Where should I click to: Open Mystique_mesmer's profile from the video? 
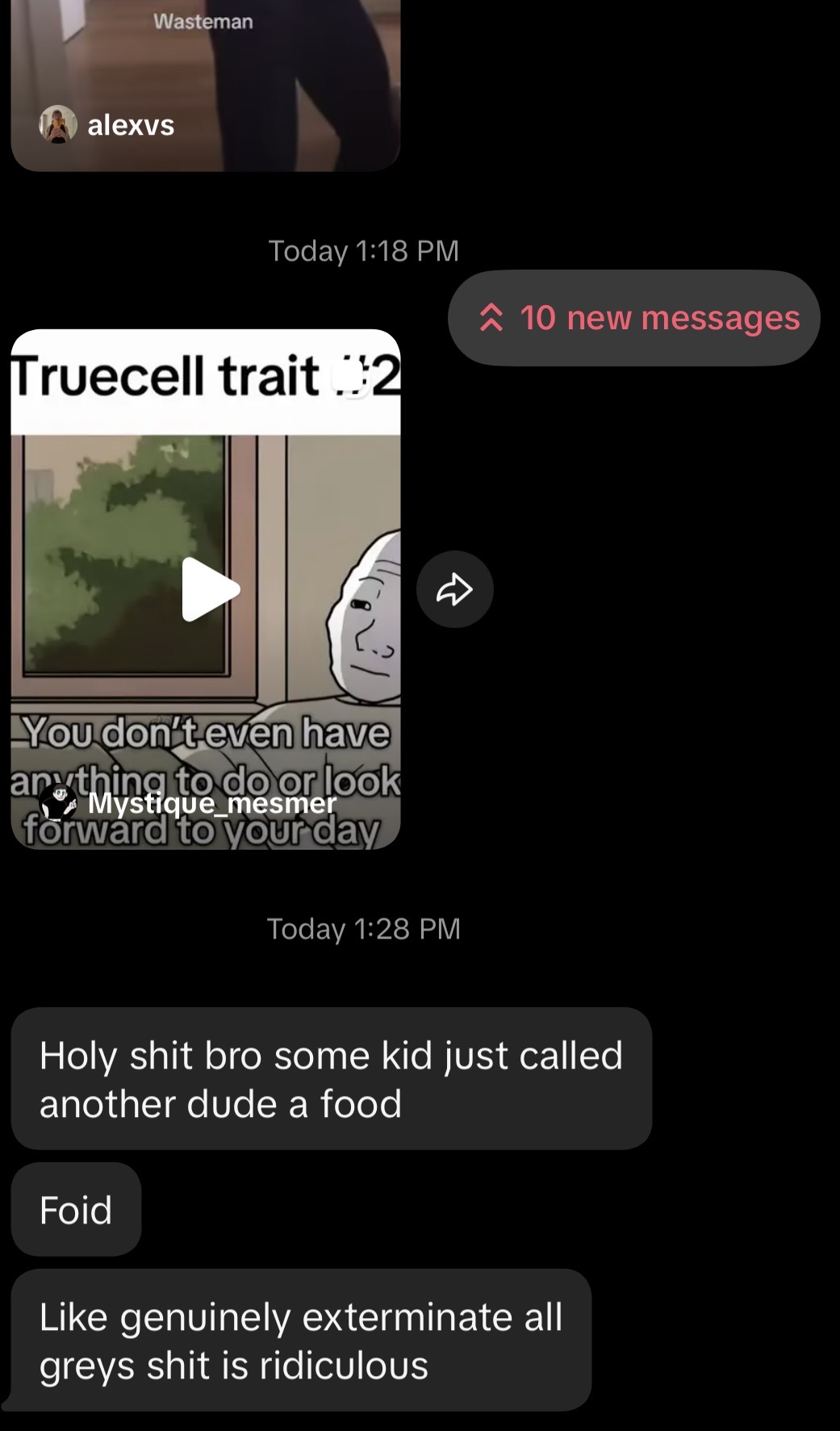[210, 802]
